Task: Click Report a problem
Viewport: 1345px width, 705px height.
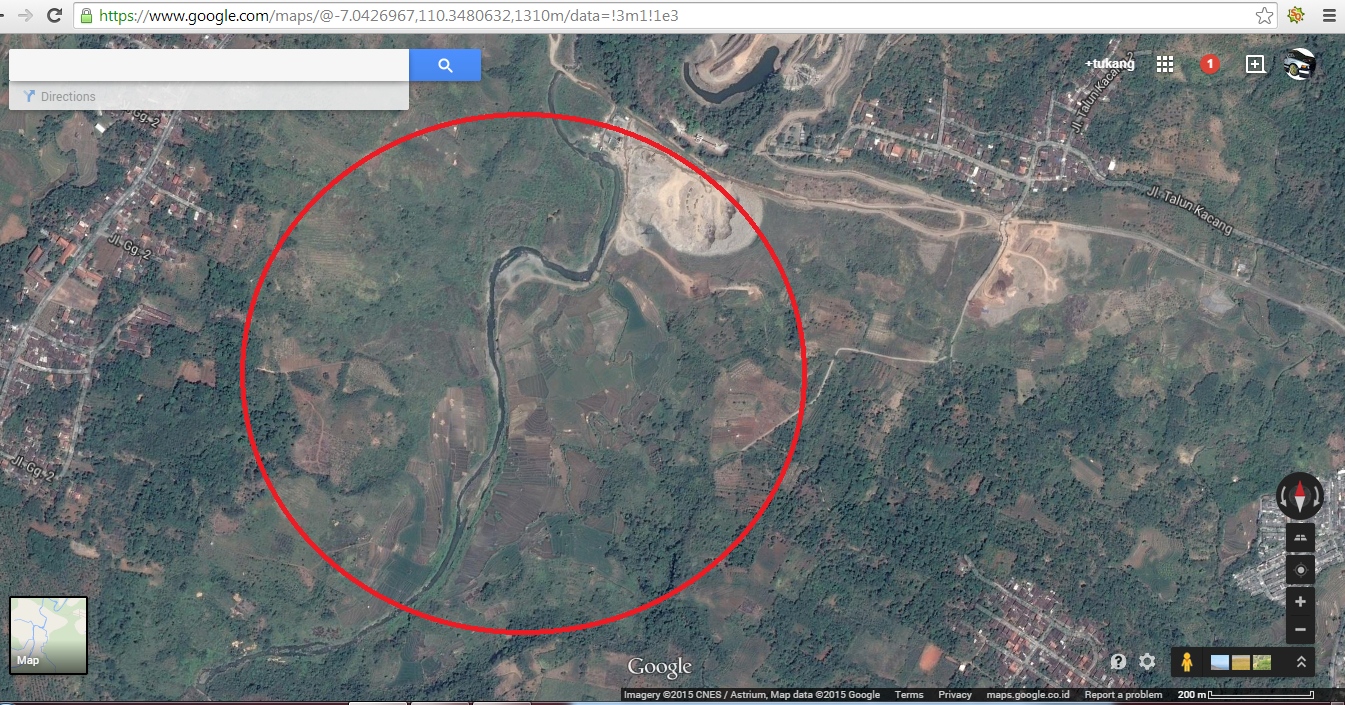Action: tap(1123, 695)
